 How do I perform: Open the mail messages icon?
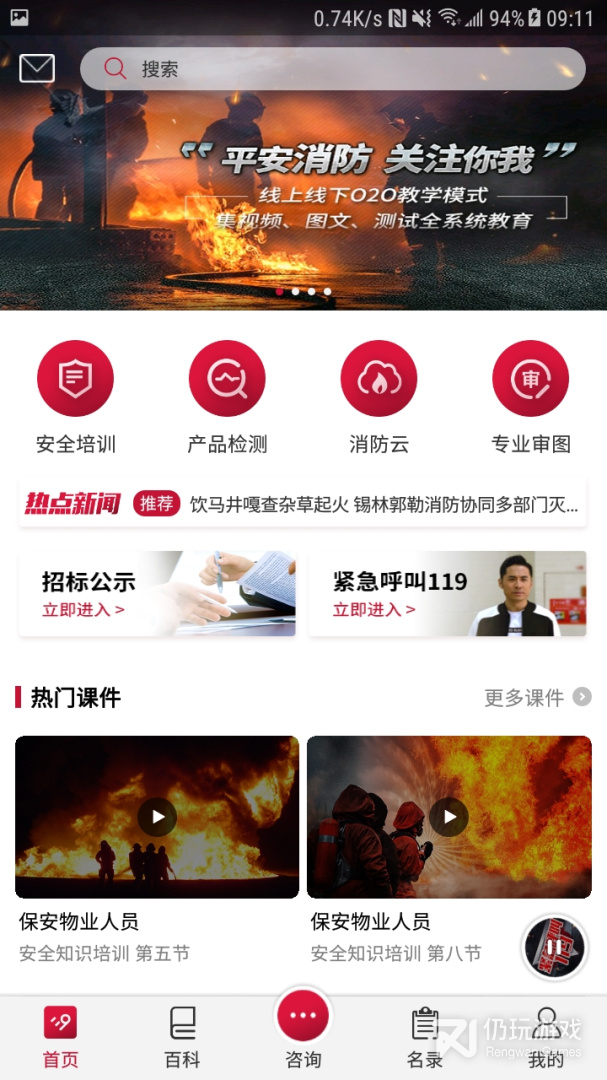click(x=37, y=68)
